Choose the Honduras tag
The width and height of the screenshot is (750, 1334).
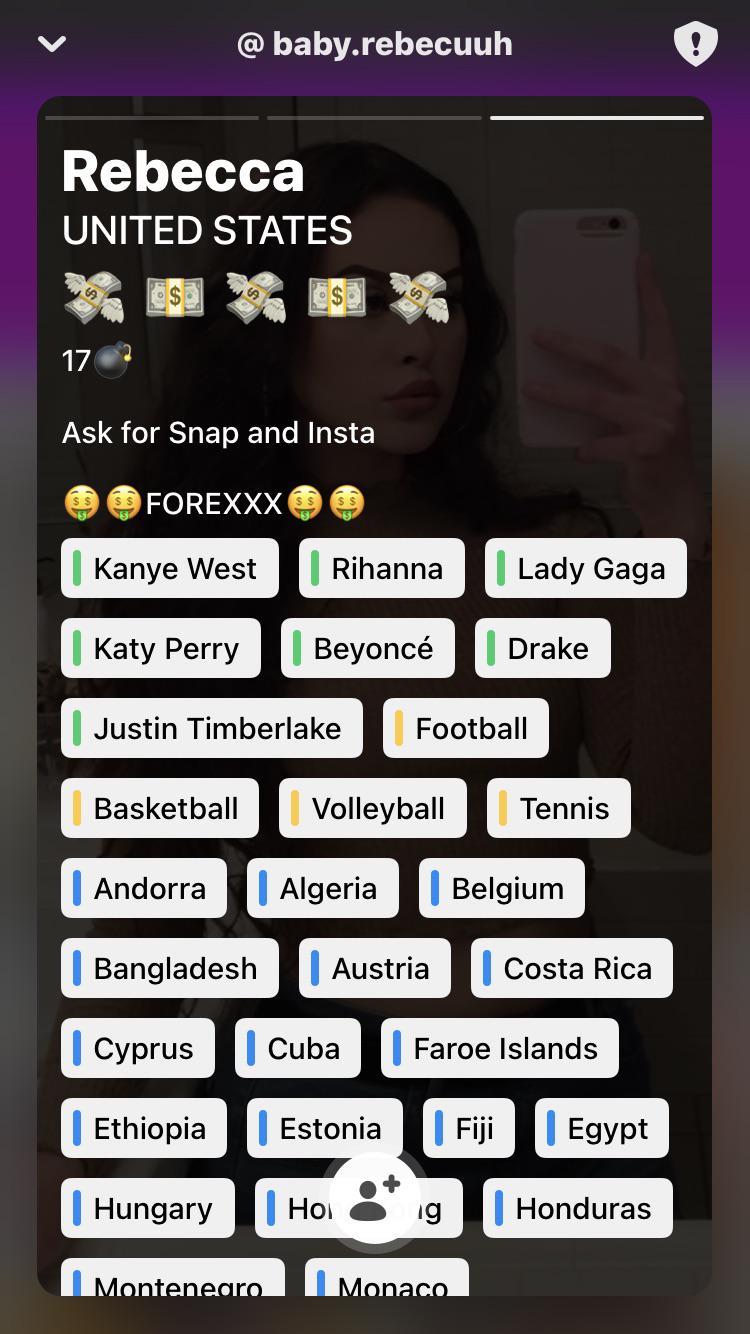(578, 1208)
